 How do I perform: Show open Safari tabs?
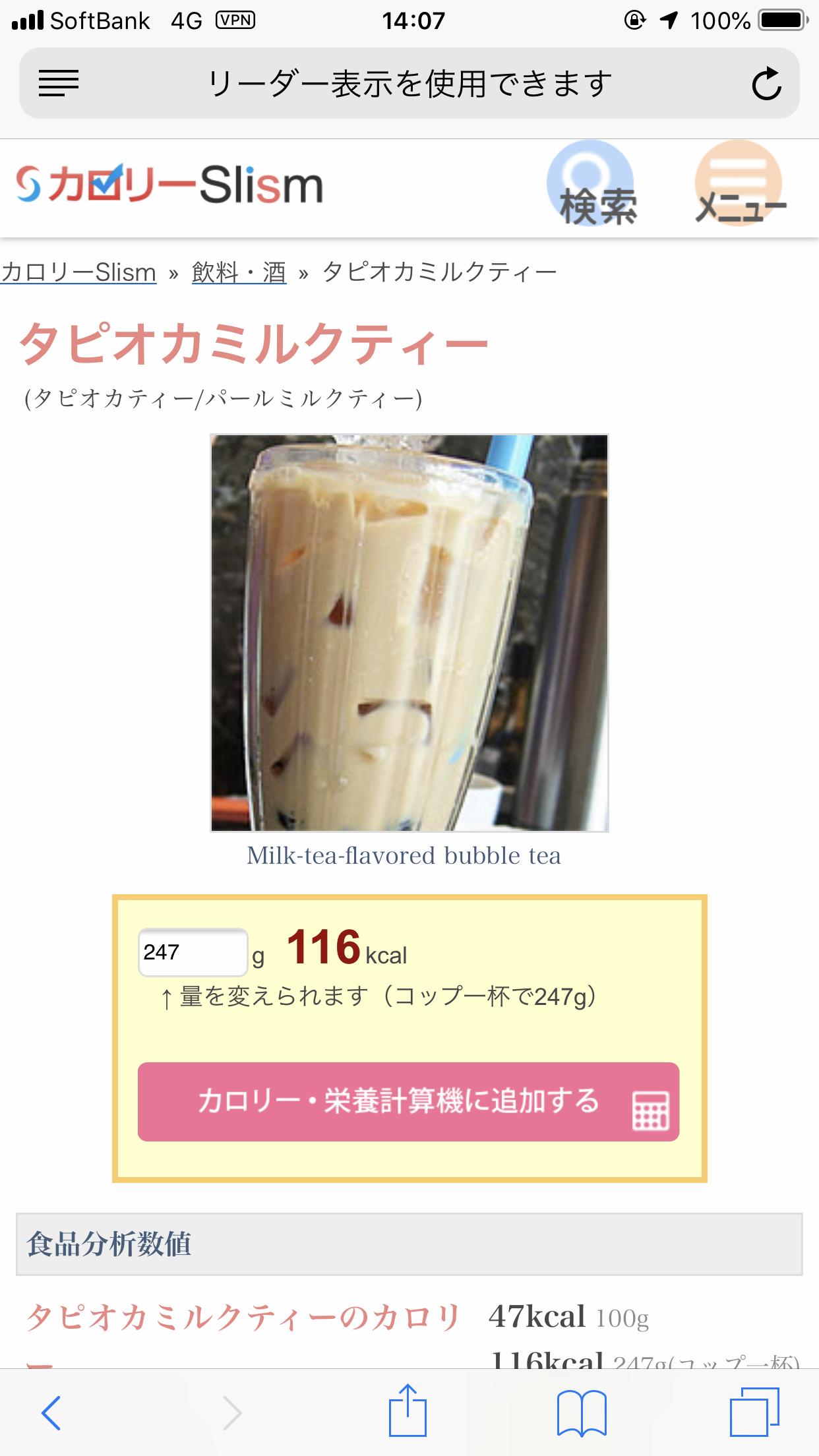tap(754, 1411)
